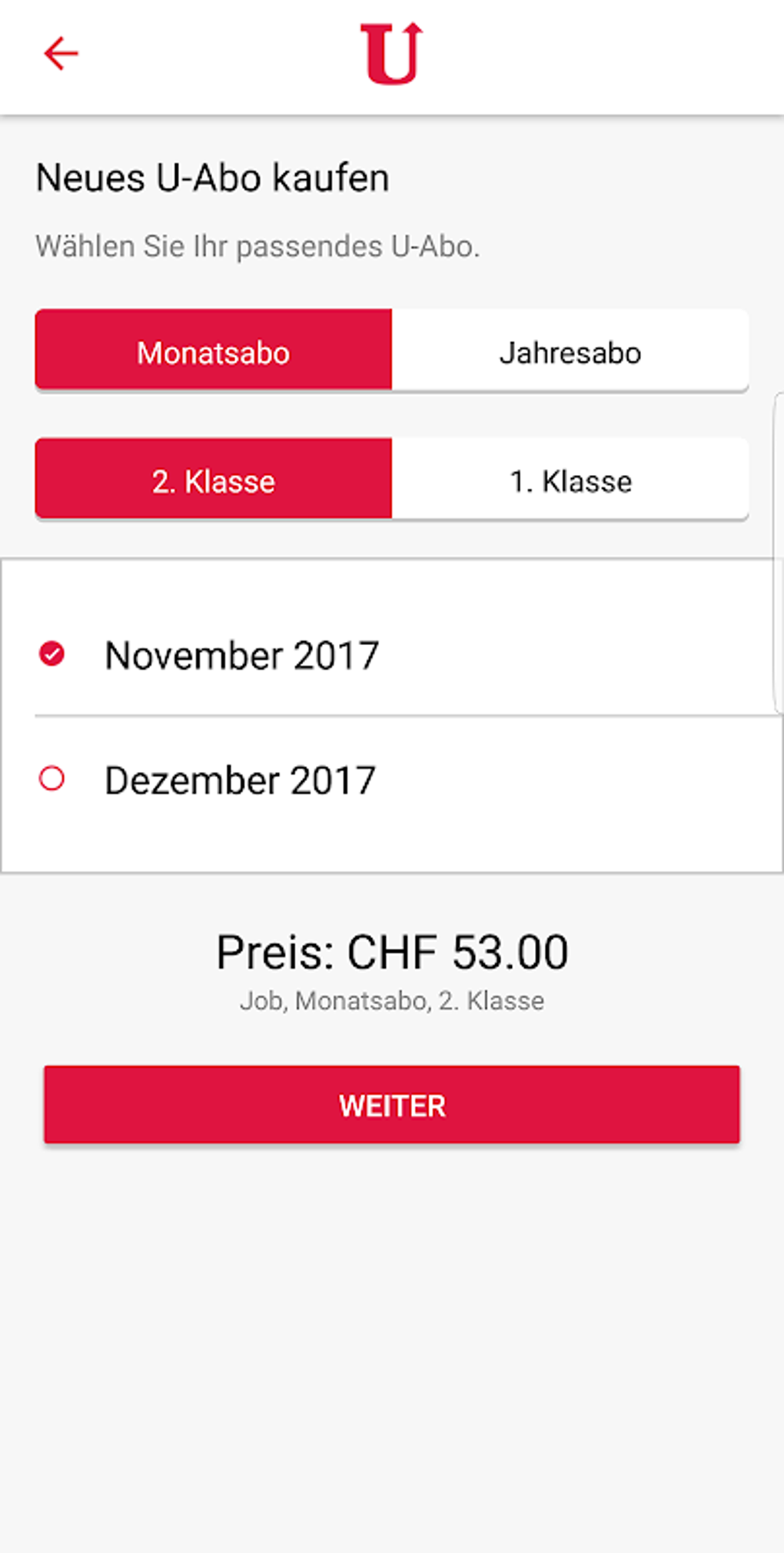The width and height of the screenshot is (784, 1553).
Task: Select the Monatsabo option
Action: coord(214,351)
